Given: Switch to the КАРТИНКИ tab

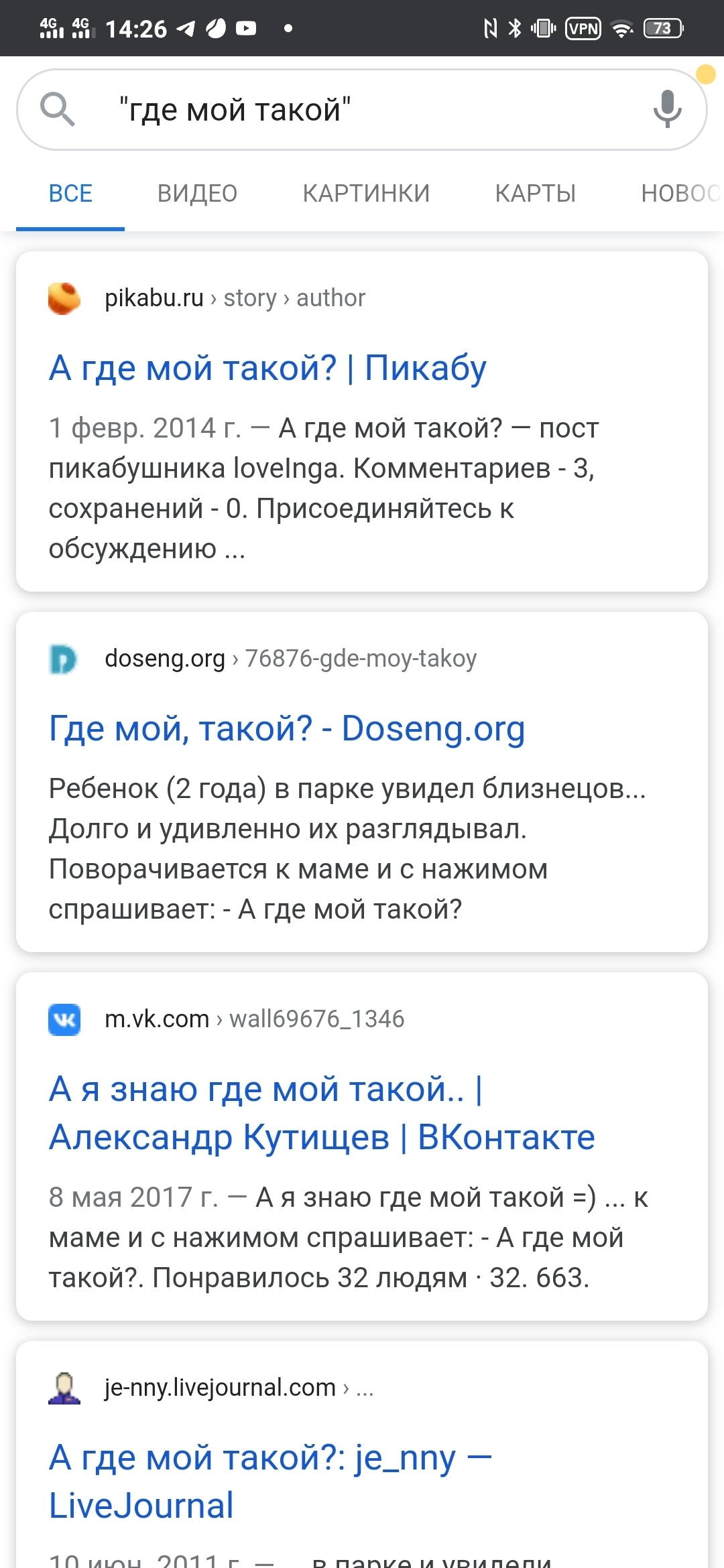Looking at the screenshot, I should pos(366,194).
